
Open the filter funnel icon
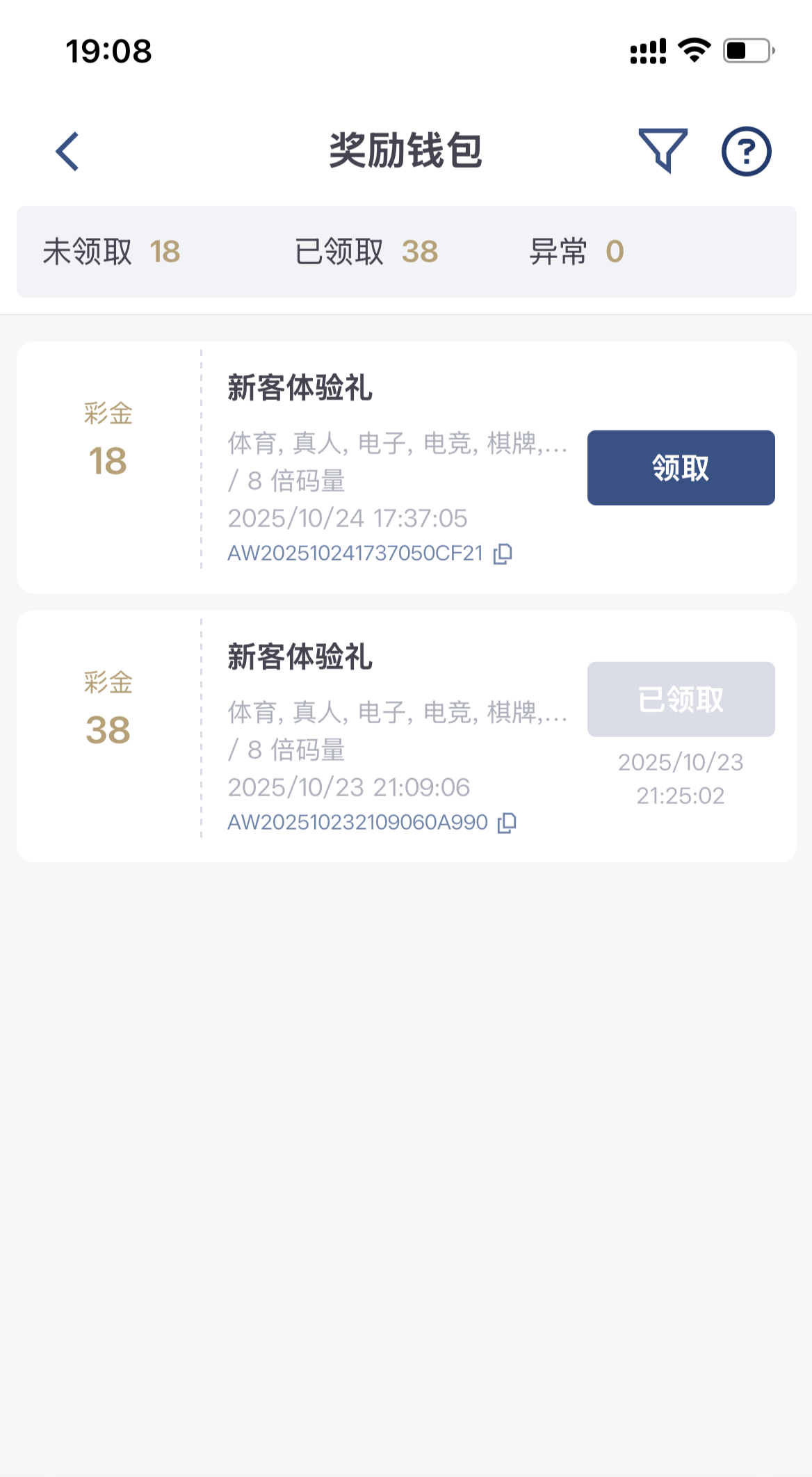click(663, 150)
